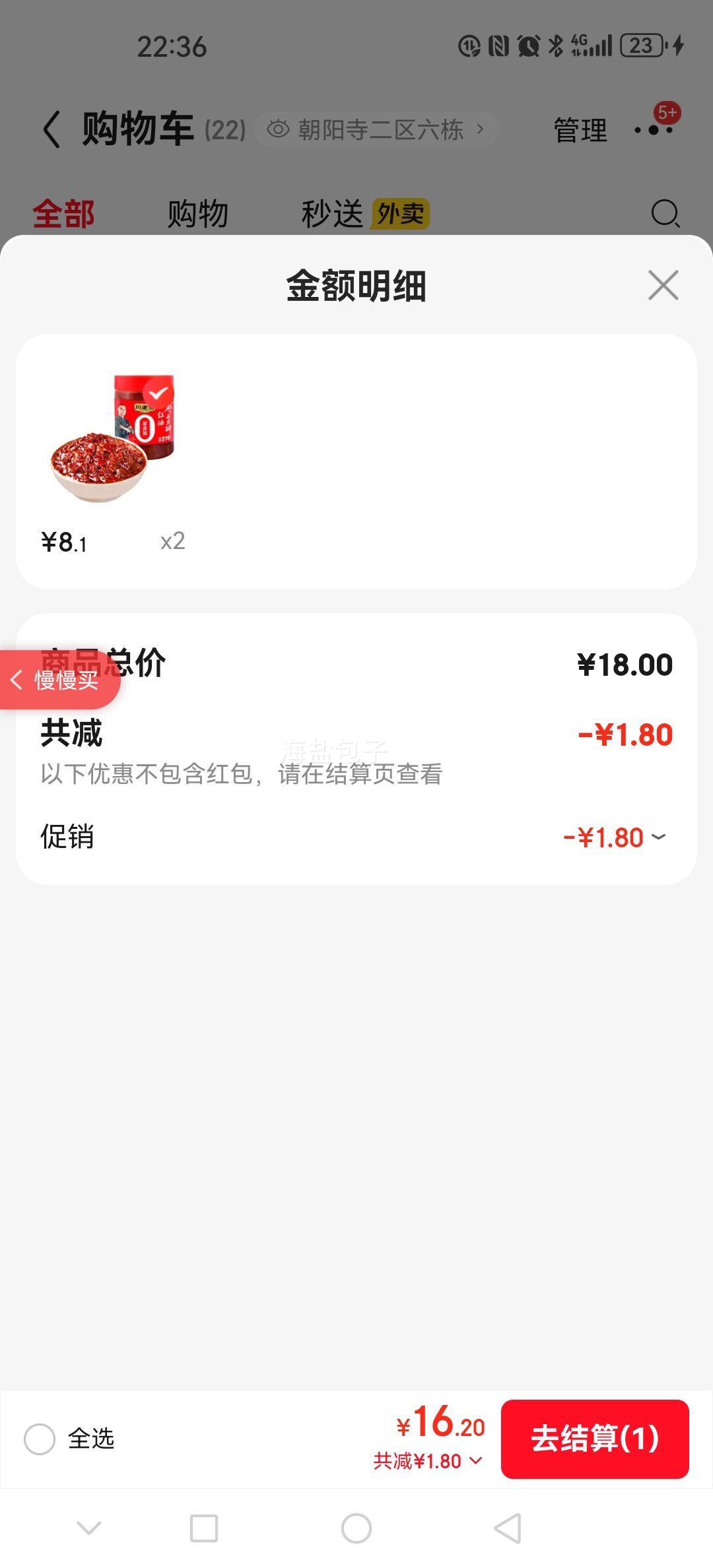713x1568 pixels.
Task: Tap the Bluetooth icon in status bar
Action: coord(555,46)
